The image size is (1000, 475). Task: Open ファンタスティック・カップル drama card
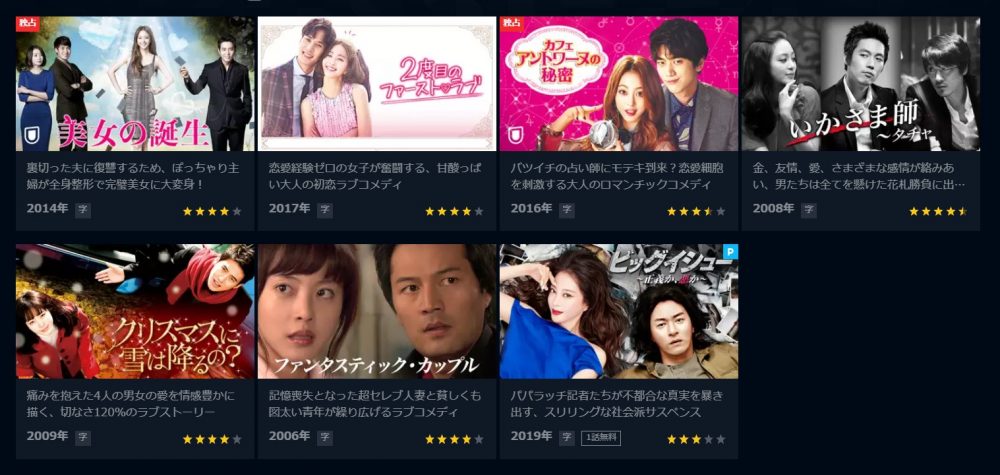click(x=377, y=312)
